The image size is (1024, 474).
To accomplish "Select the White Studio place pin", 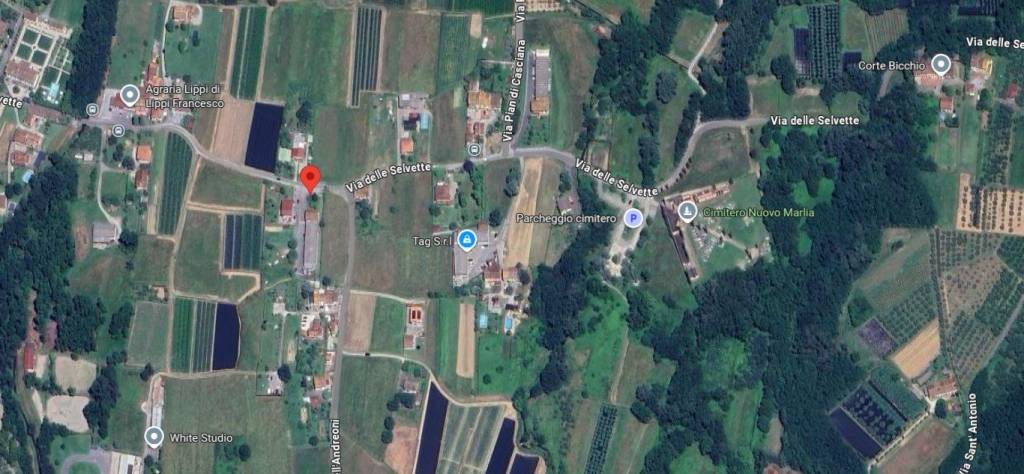I will (154, 436).
